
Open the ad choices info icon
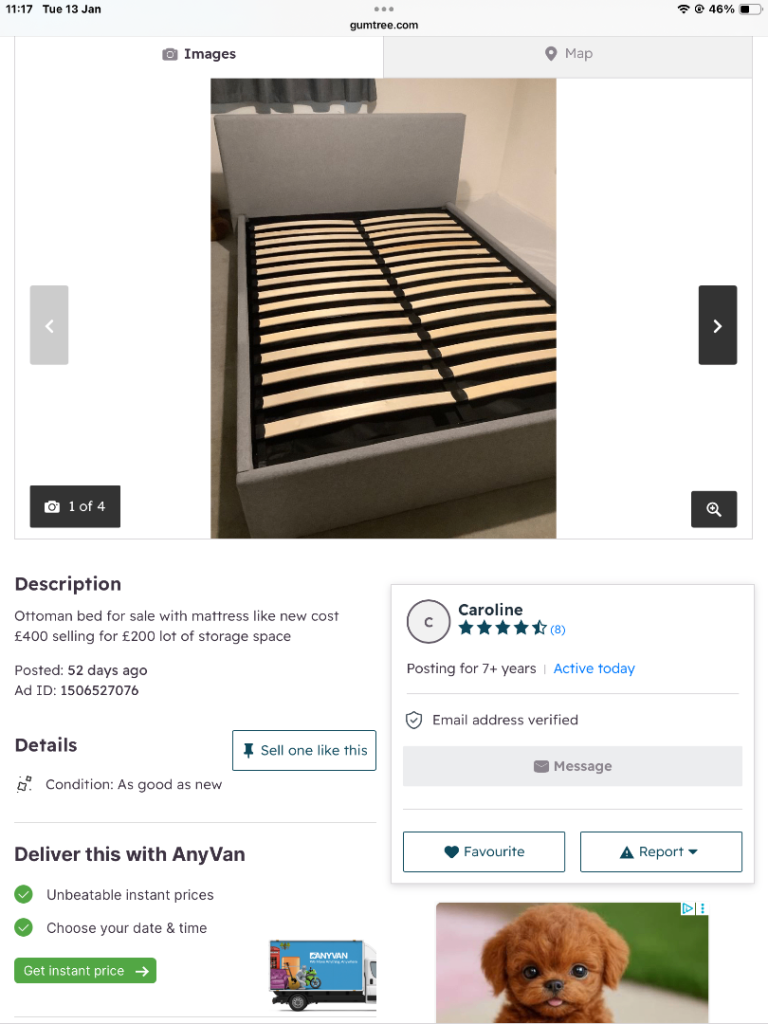click(x=689, y=909)
